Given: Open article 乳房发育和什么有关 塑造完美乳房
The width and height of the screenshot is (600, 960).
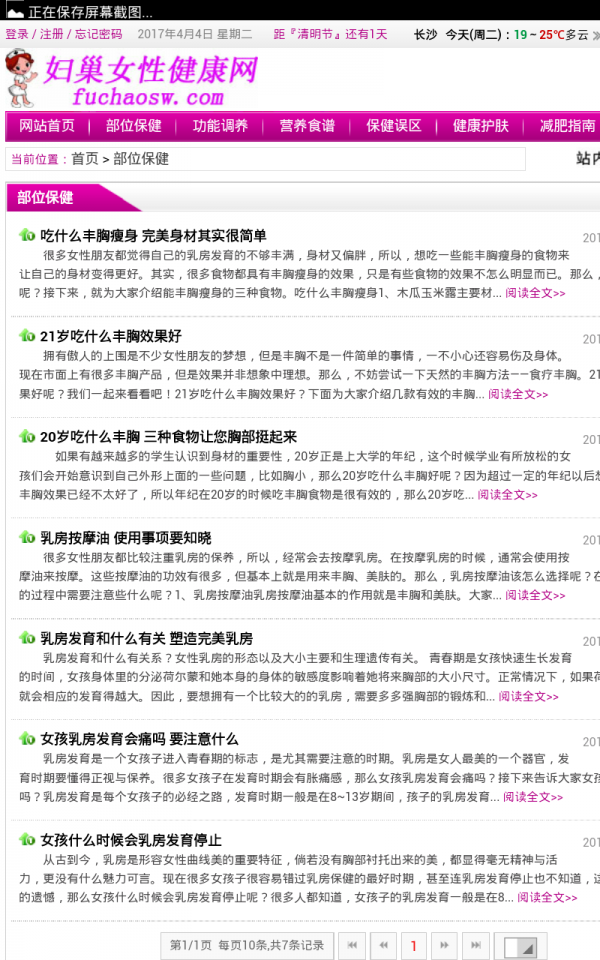Looking at the screenshot, I should [146, 638].
